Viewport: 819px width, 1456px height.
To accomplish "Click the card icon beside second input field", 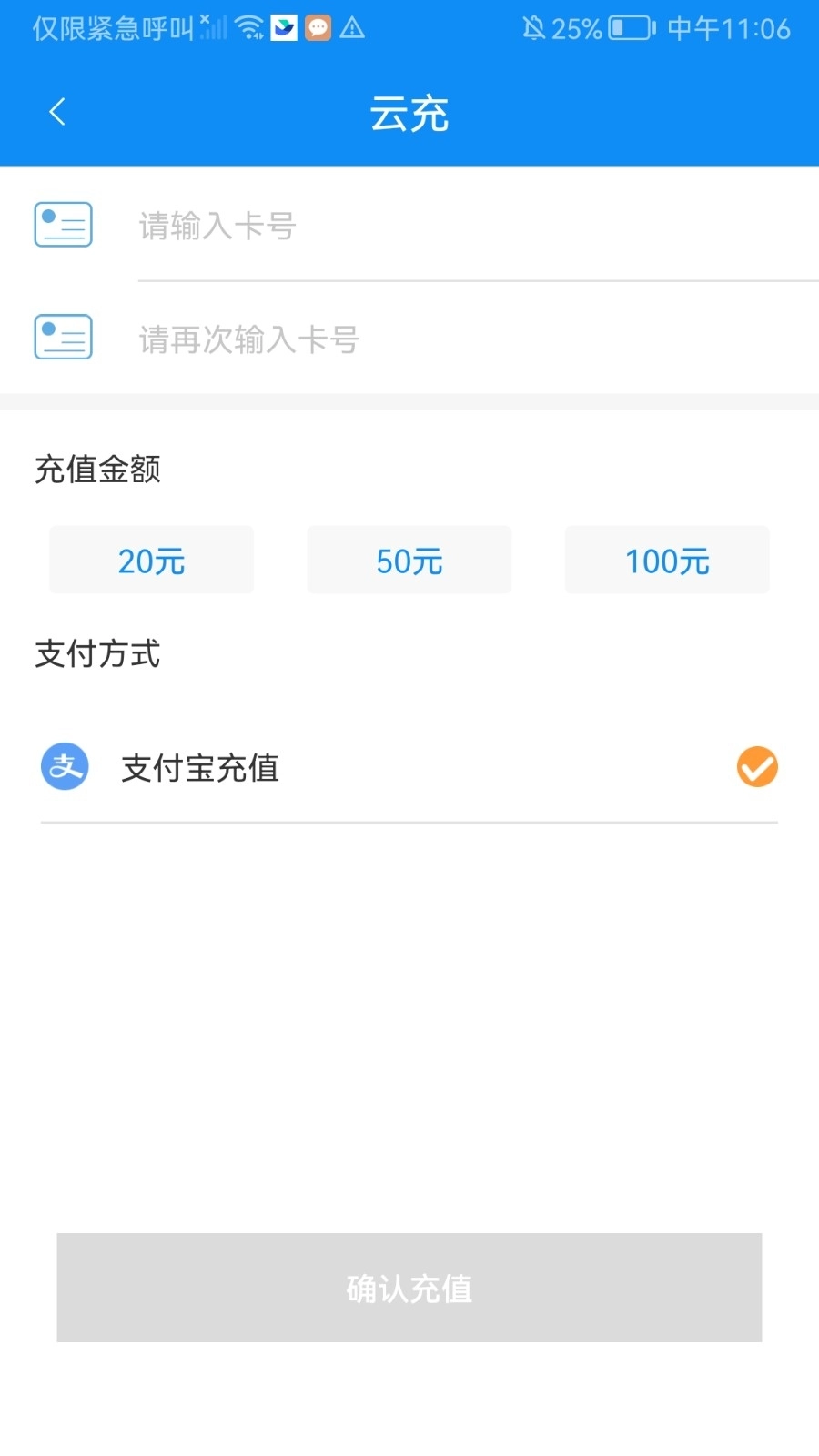I will tap(62, 336).
